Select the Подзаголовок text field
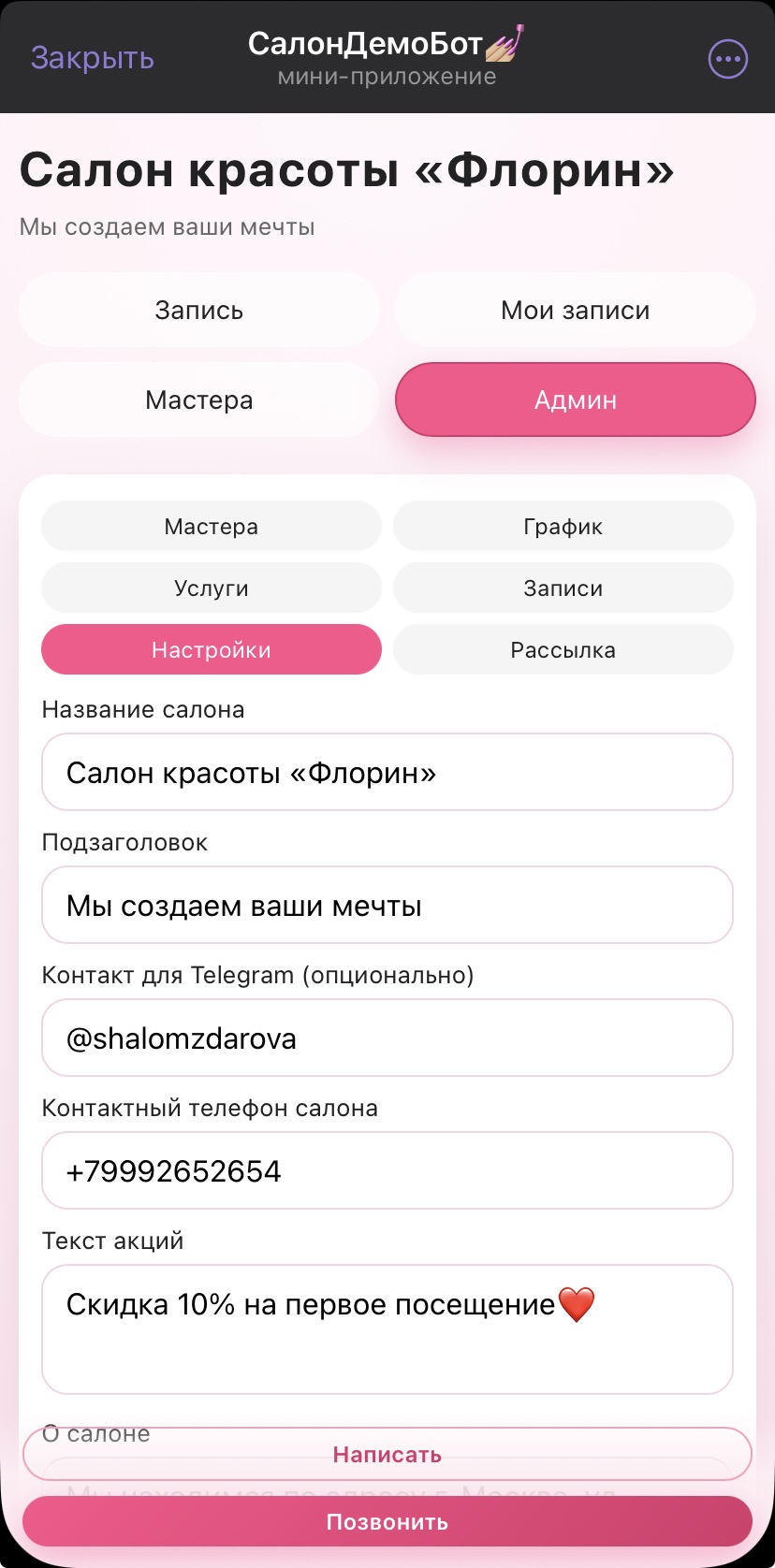 pyautogui.click(x=387, y=905)
